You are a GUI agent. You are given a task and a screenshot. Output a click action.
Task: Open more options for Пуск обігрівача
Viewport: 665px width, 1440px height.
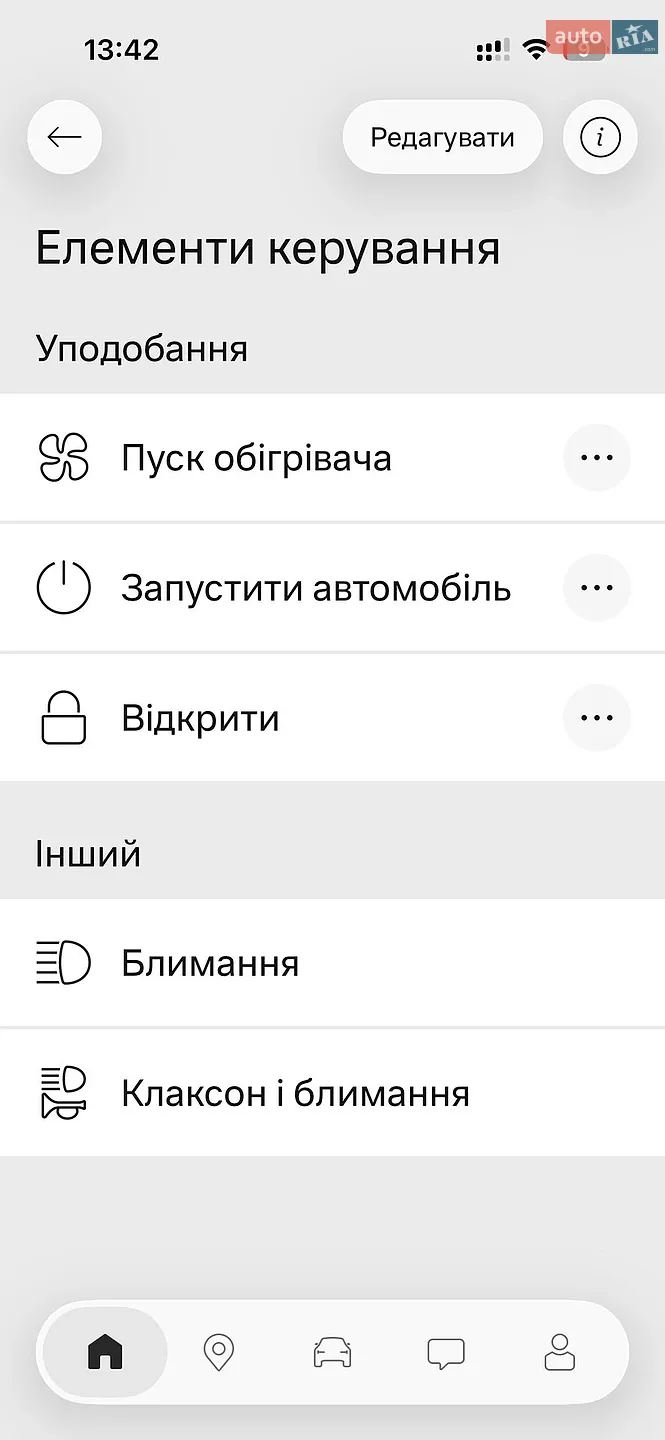click(x=597, y=458)
